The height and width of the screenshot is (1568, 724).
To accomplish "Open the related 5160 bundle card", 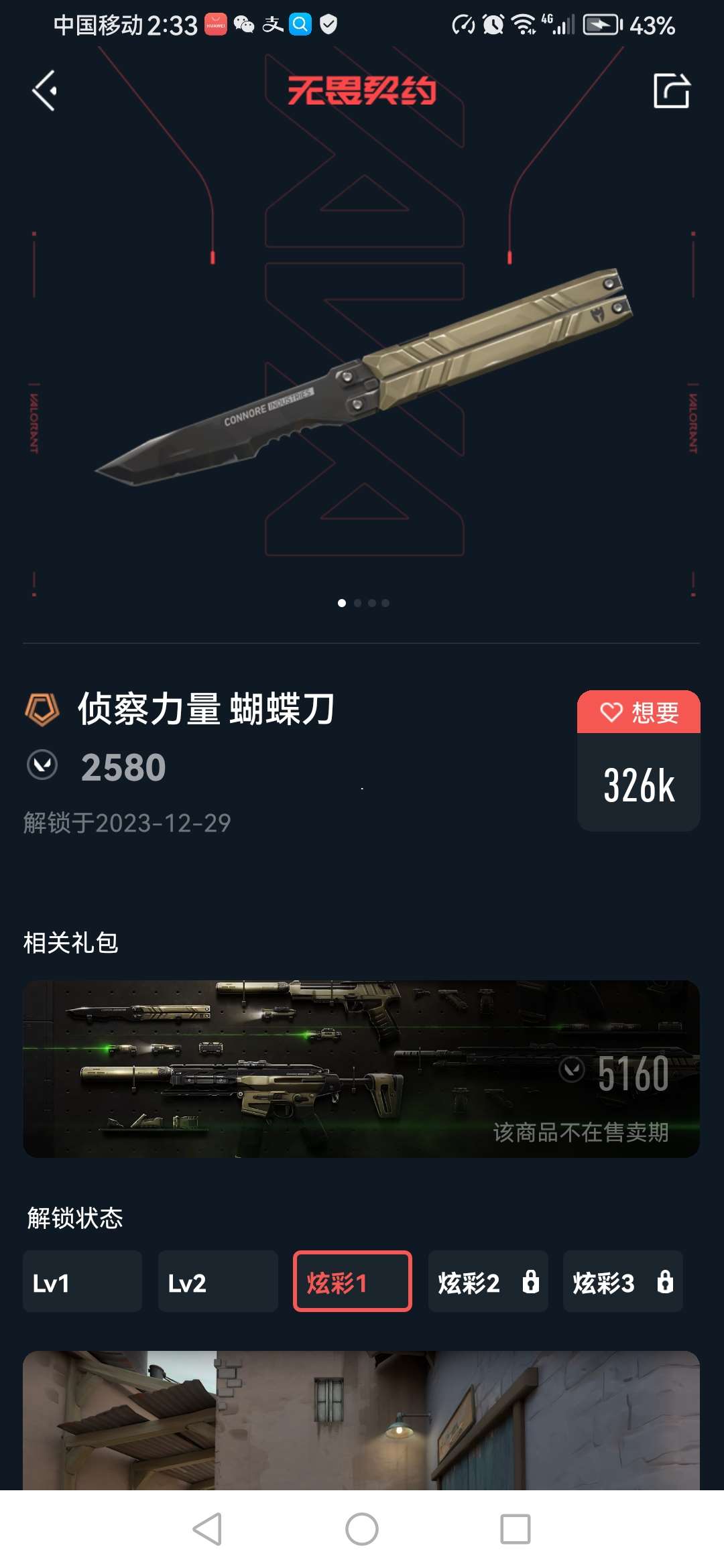I will click(361, 1069).
